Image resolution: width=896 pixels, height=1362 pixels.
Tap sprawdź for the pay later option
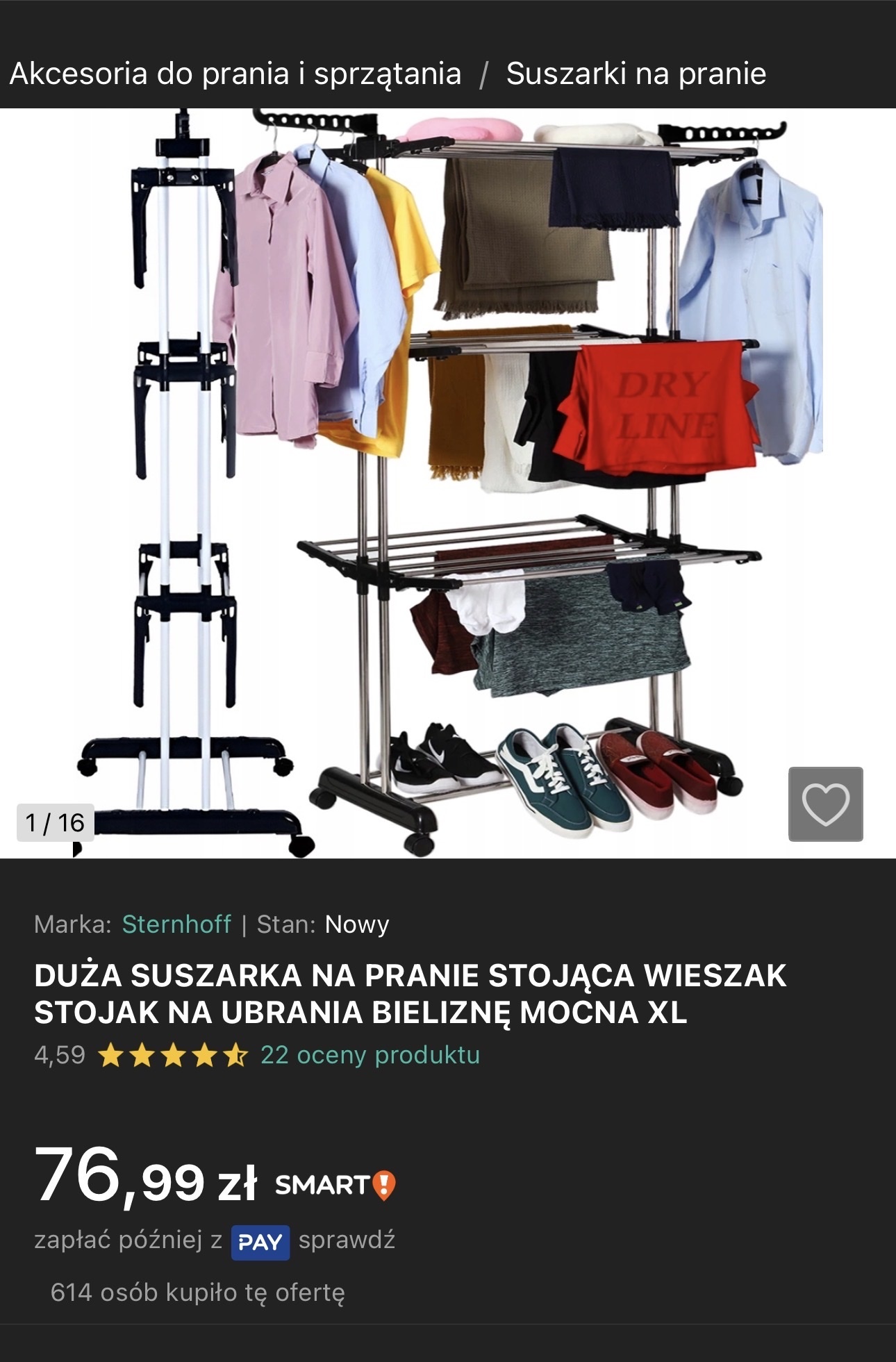[x=347, y=1240]
